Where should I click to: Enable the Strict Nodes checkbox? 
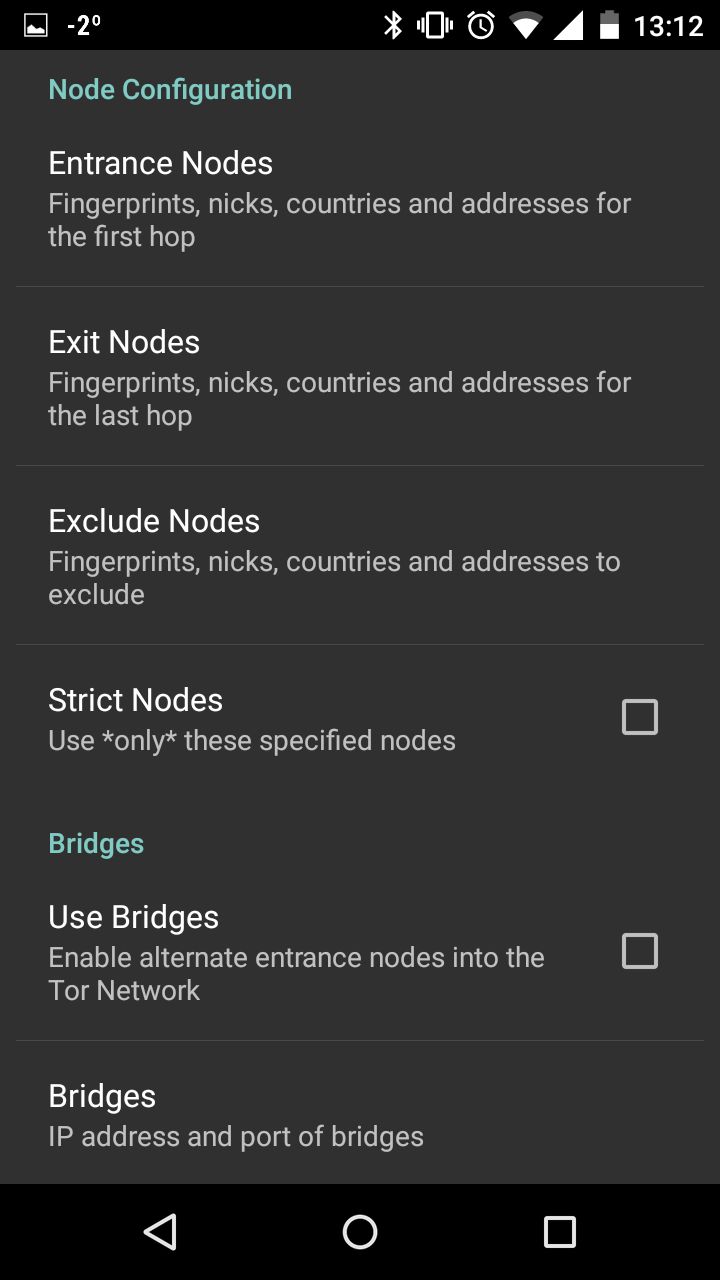click(640, 717)
